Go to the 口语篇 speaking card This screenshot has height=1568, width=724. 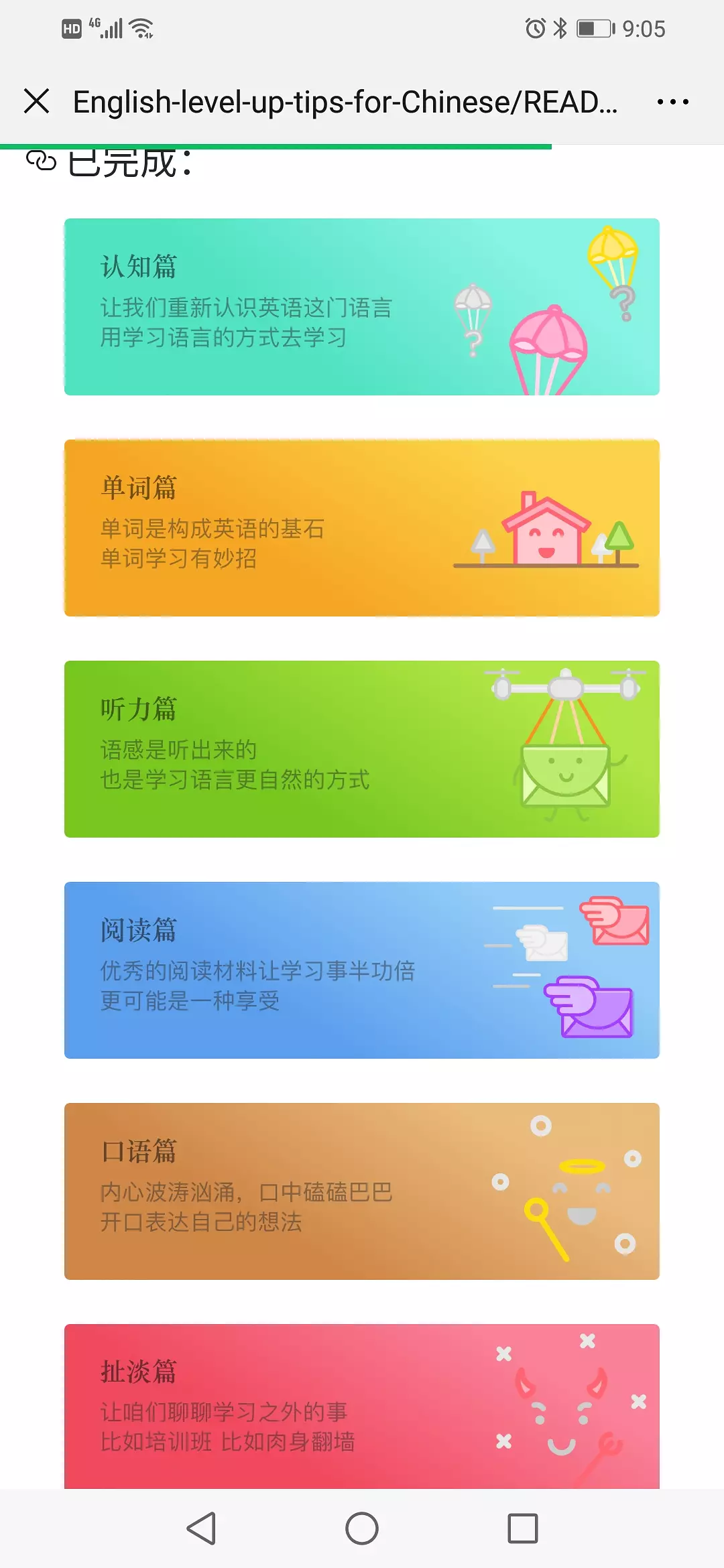coord(362,1191)
